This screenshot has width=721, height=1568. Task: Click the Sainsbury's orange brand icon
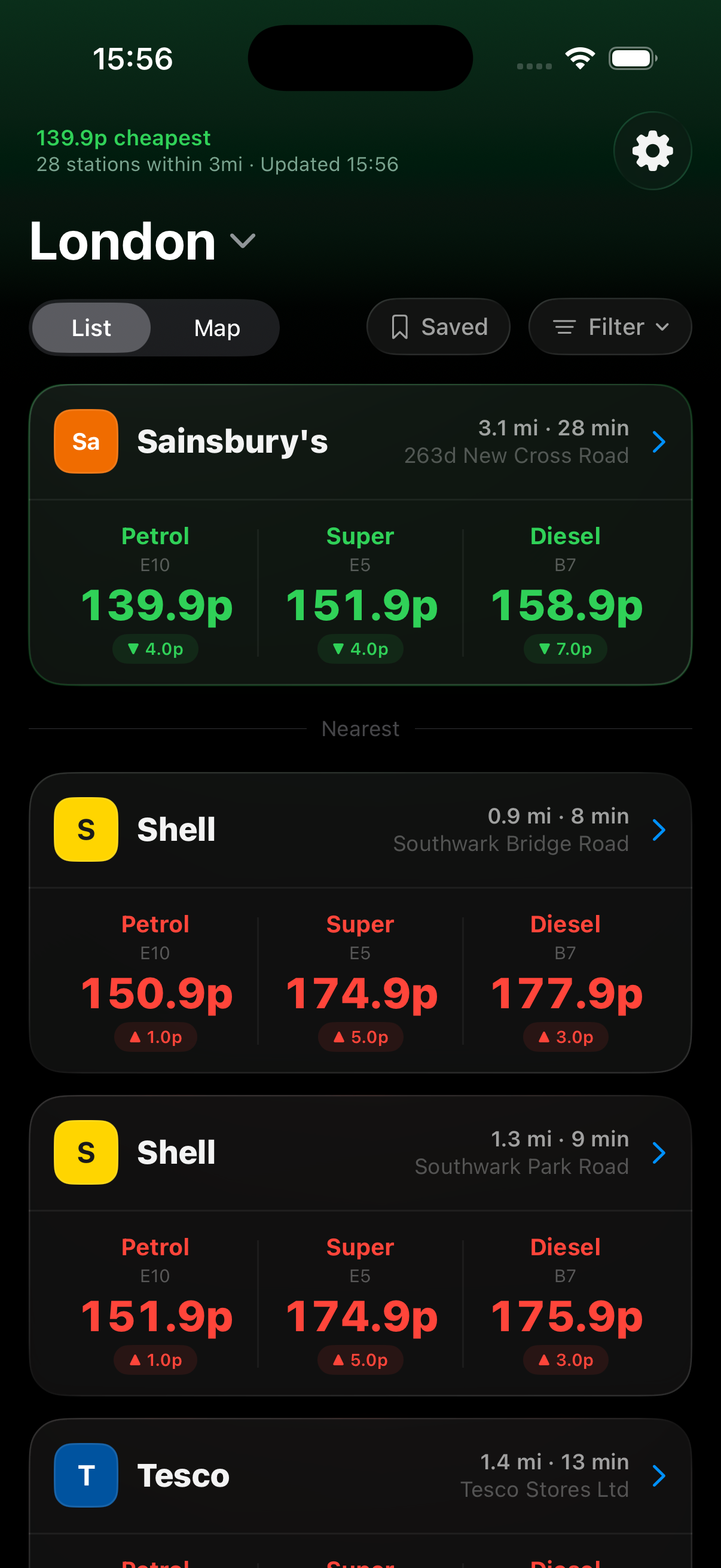(x=85, y=441)
